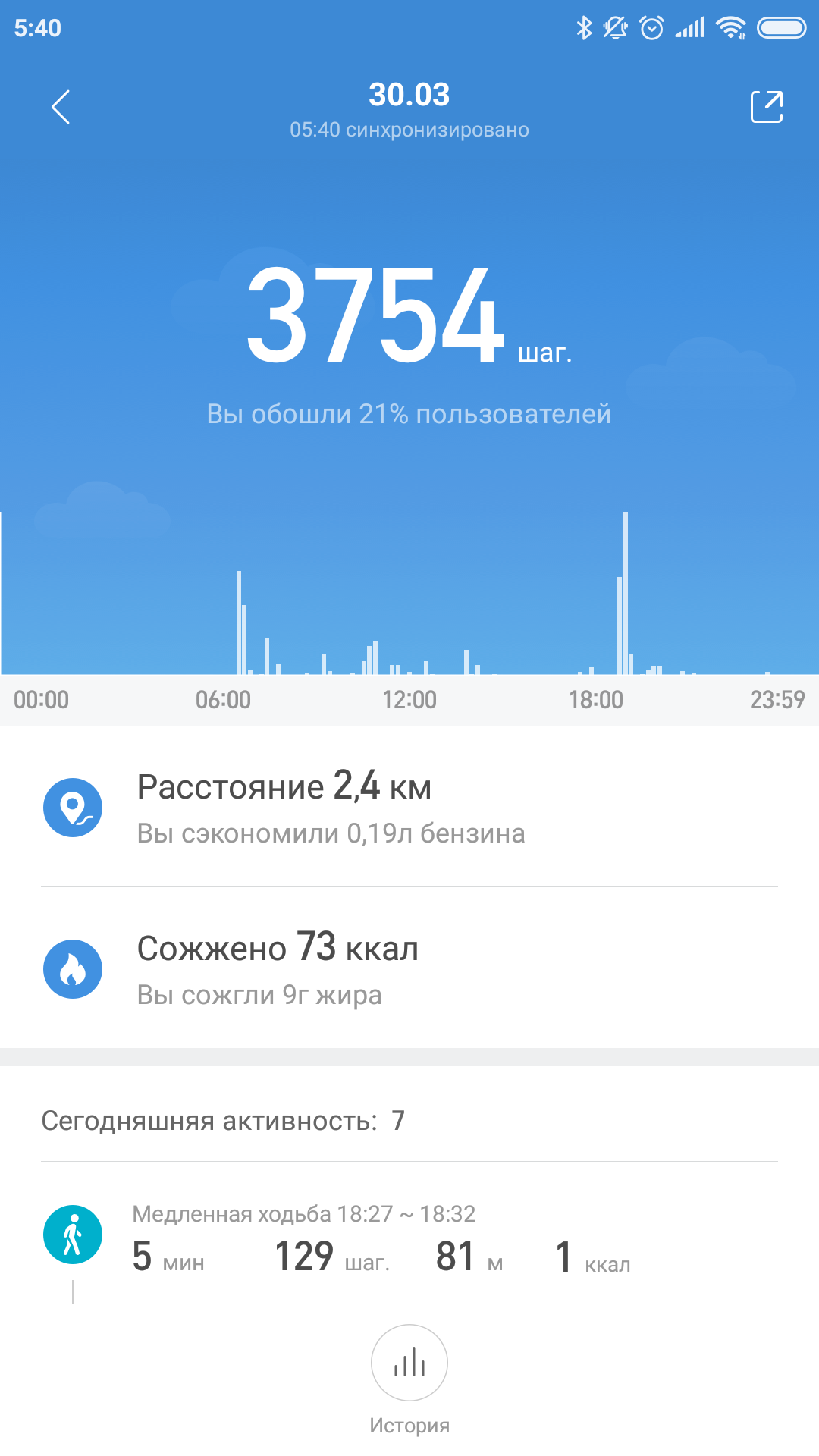Open the date 30.03 selector

[409, 95]
